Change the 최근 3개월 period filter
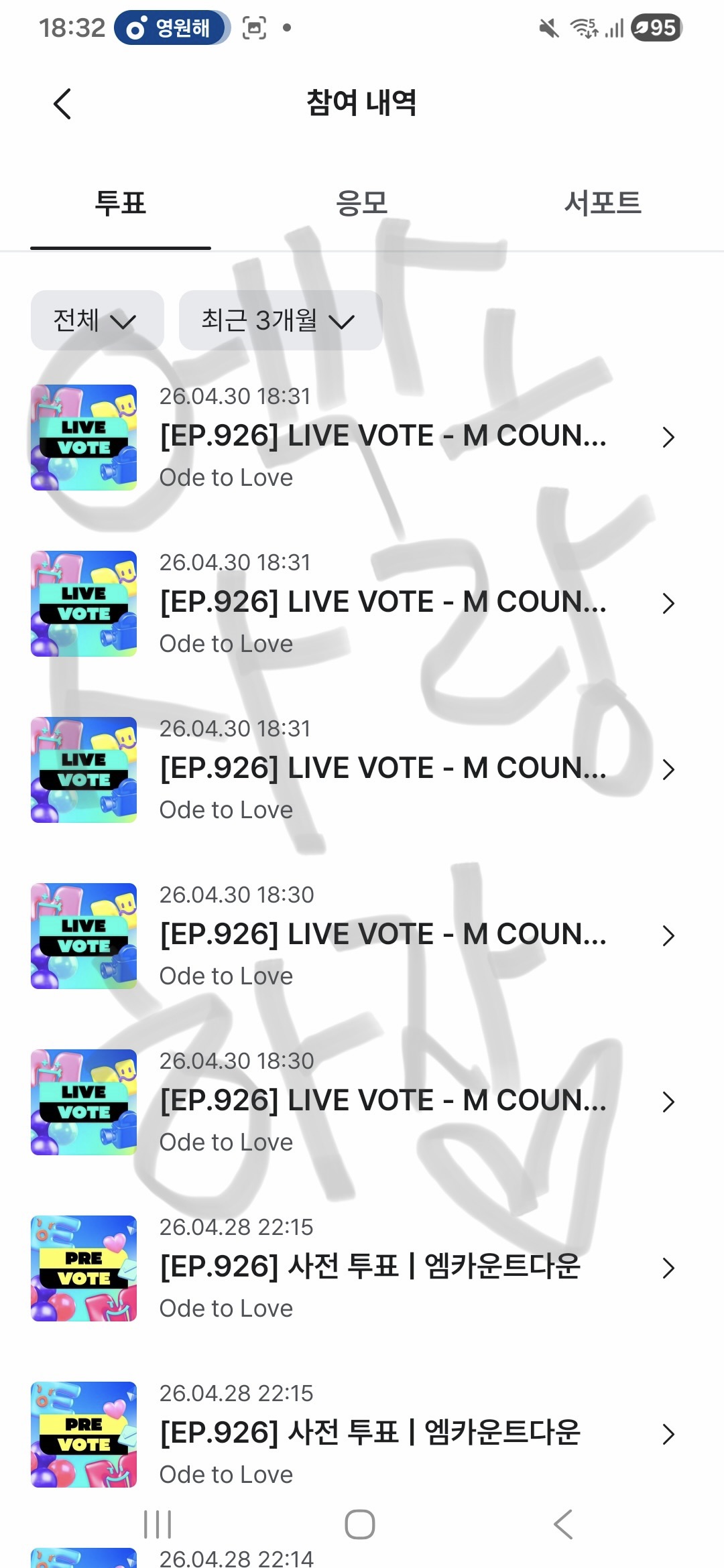Screen dimensions: 724x1568 pyautogui.click(x=280, y=320)
